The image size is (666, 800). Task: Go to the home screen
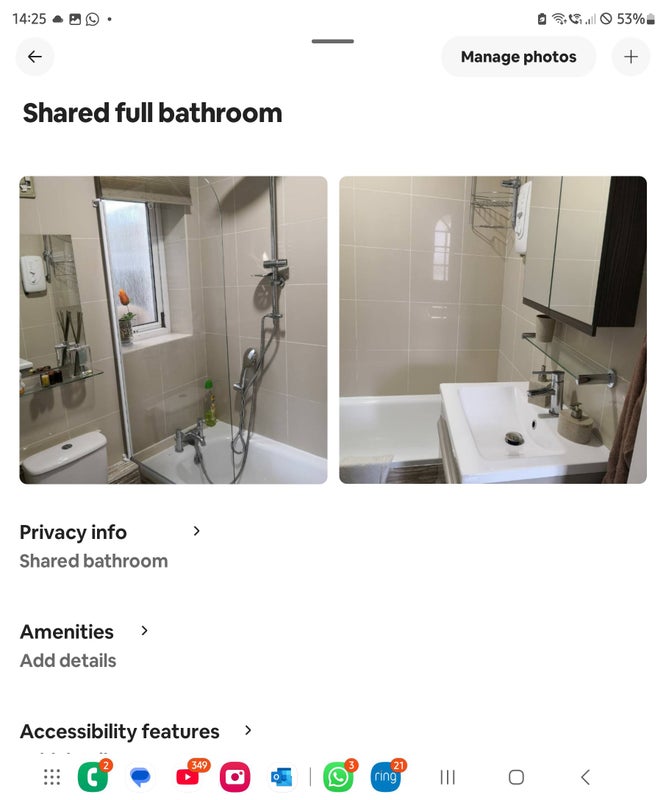click(516, 777)
